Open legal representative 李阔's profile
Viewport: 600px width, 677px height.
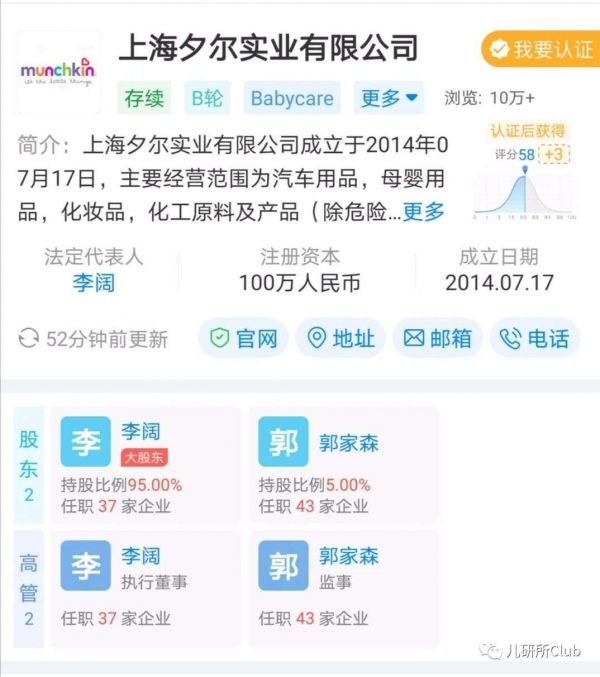(x=93, y=283)
